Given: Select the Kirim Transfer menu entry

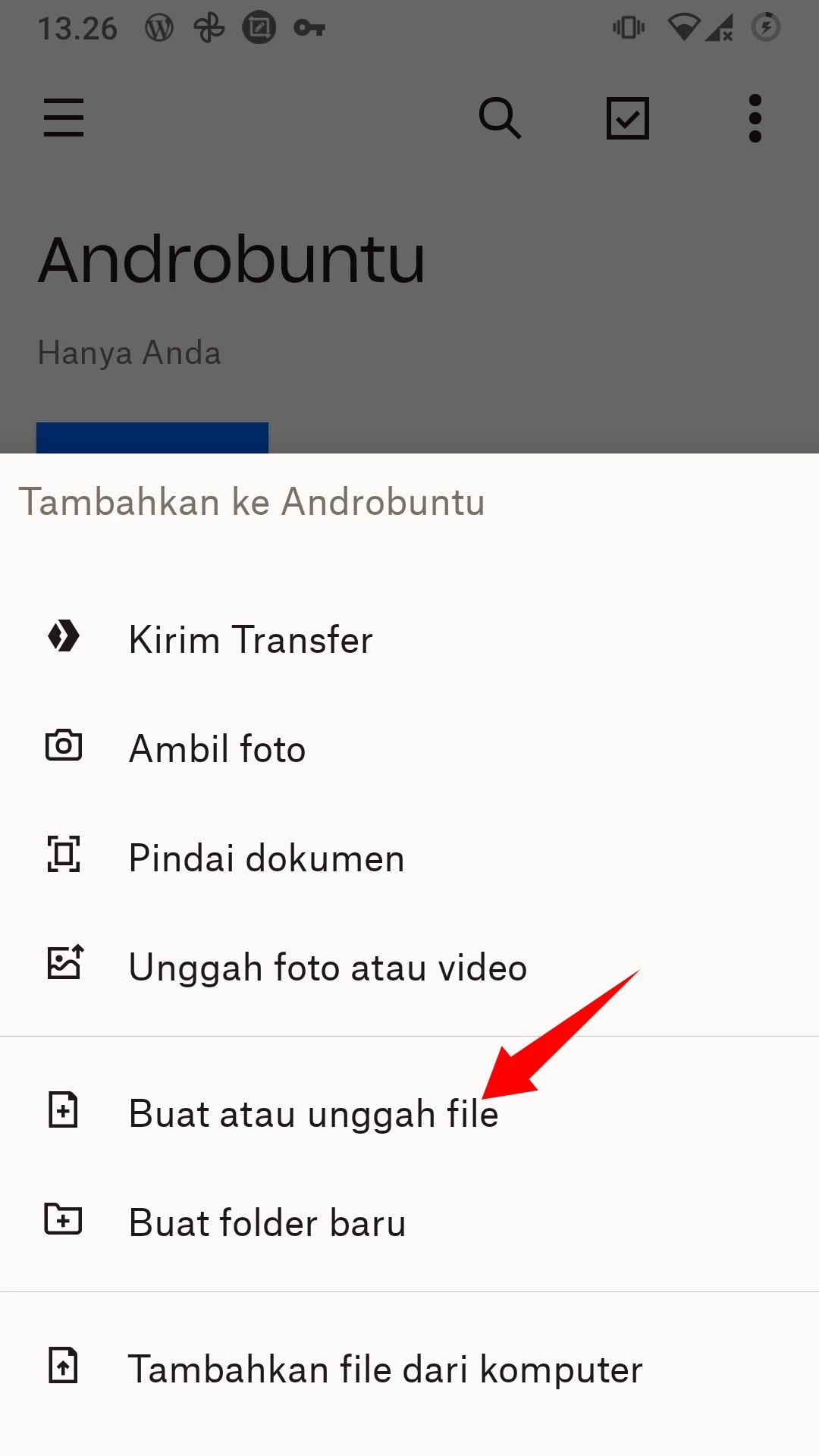Looking at the screenshot, I should point(250,639).
